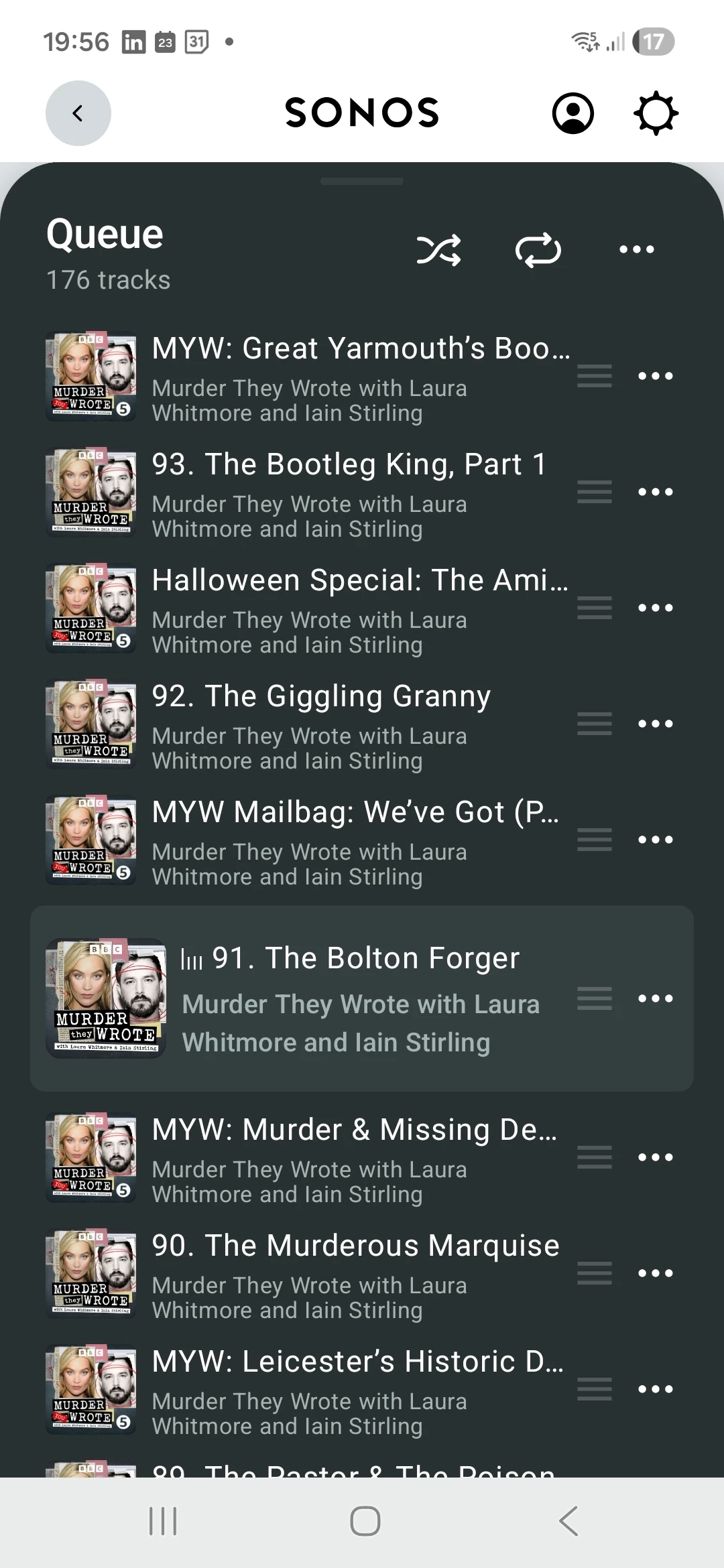Screen dimensions: 724x1568
Task: Open options for 93. The Bootleg King
Action: click(x=655, y=492)
